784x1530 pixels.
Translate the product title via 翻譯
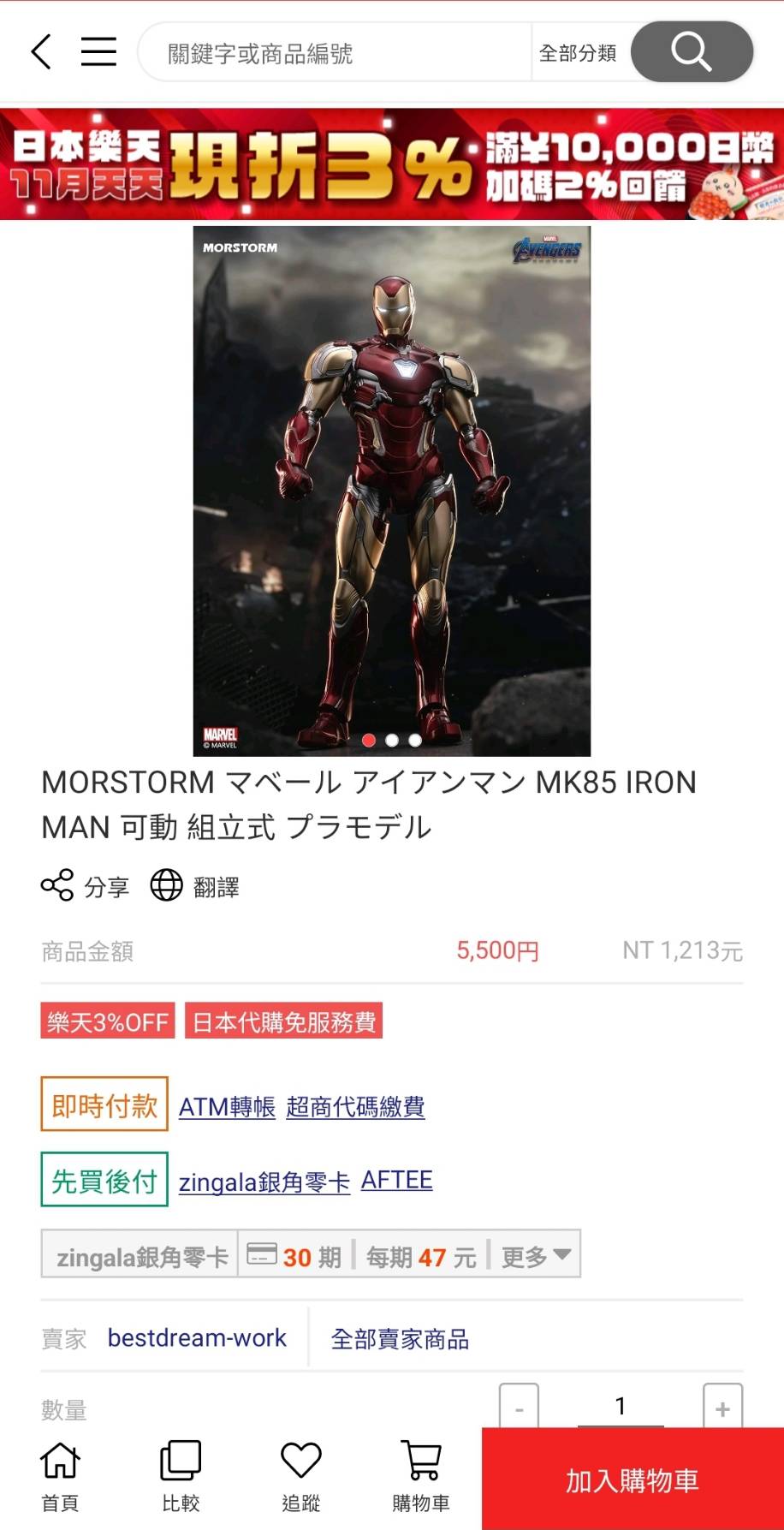195,886
